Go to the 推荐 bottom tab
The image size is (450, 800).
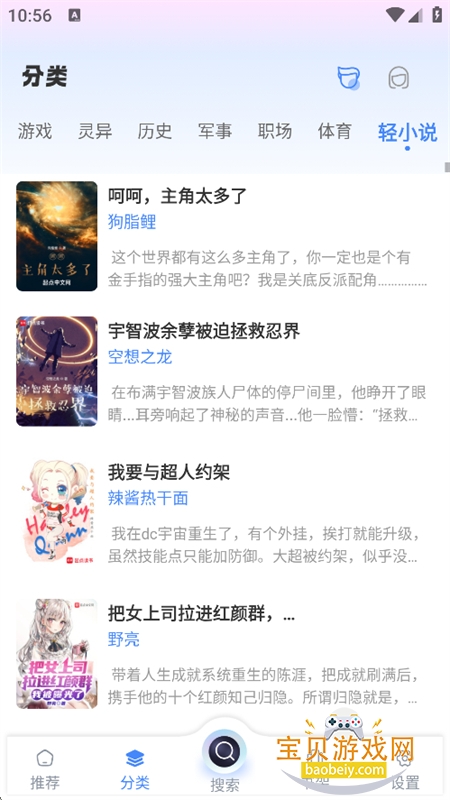point(45,769)
